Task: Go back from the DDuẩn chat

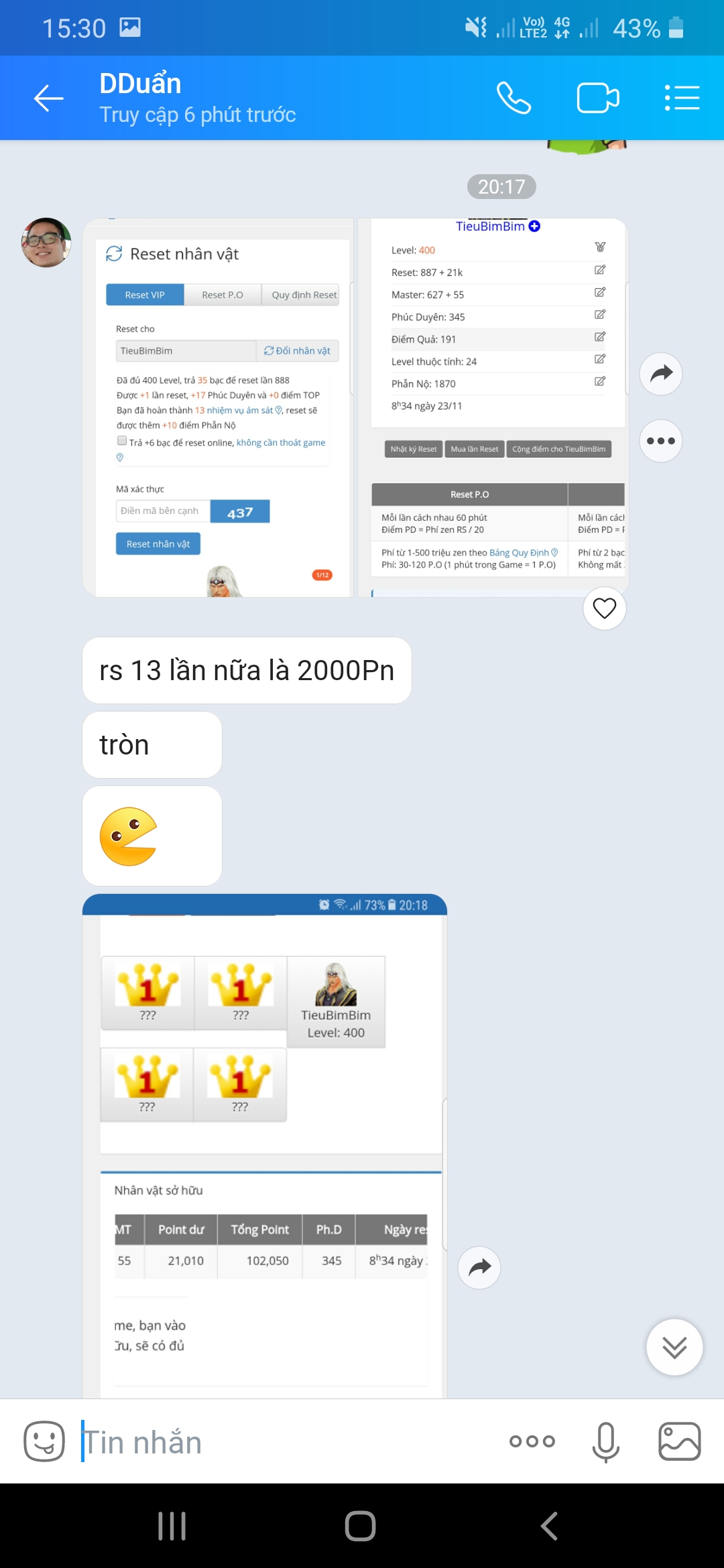Action: 49,99
